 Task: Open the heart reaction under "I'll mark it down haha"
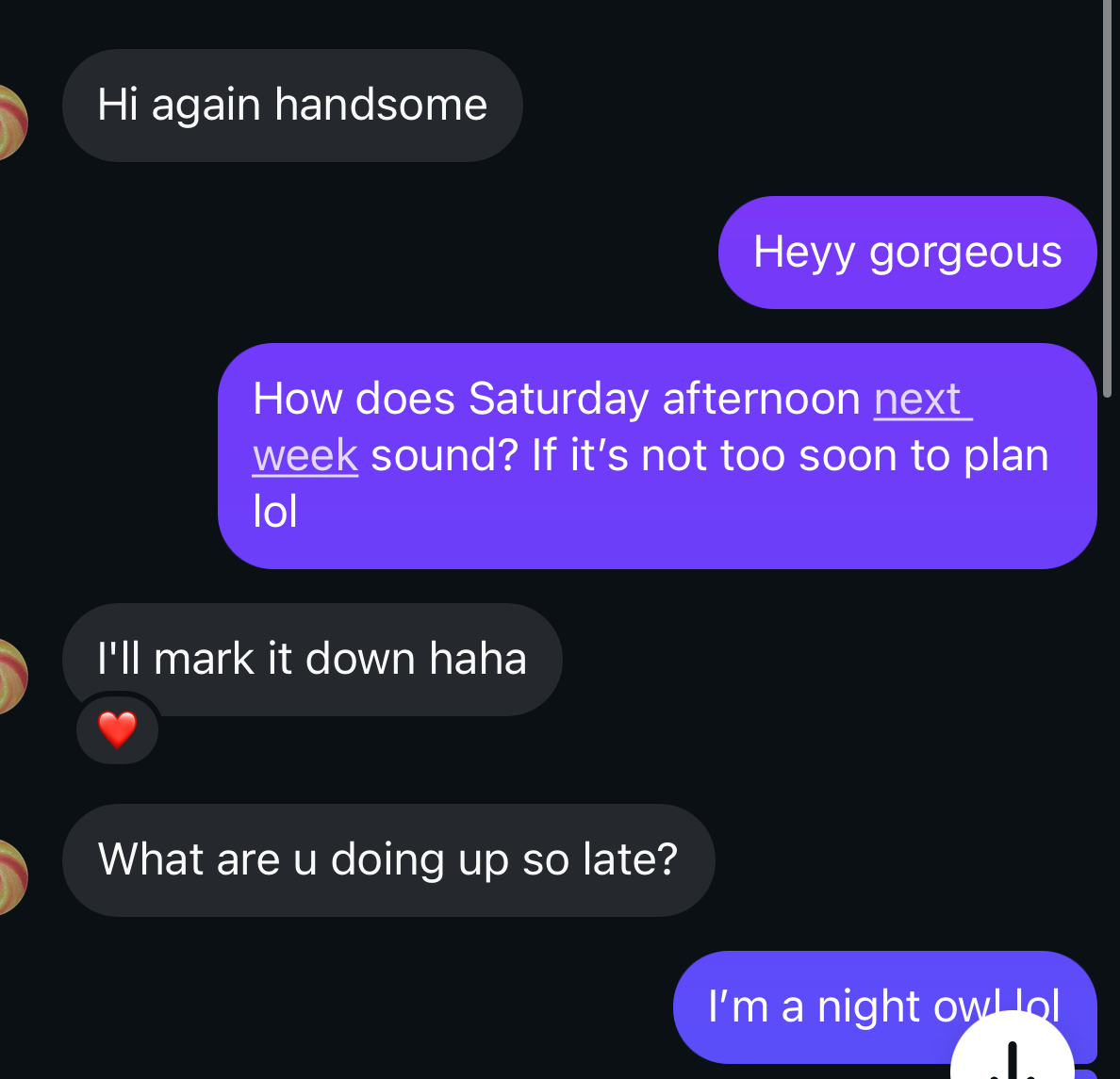(118, 729)
